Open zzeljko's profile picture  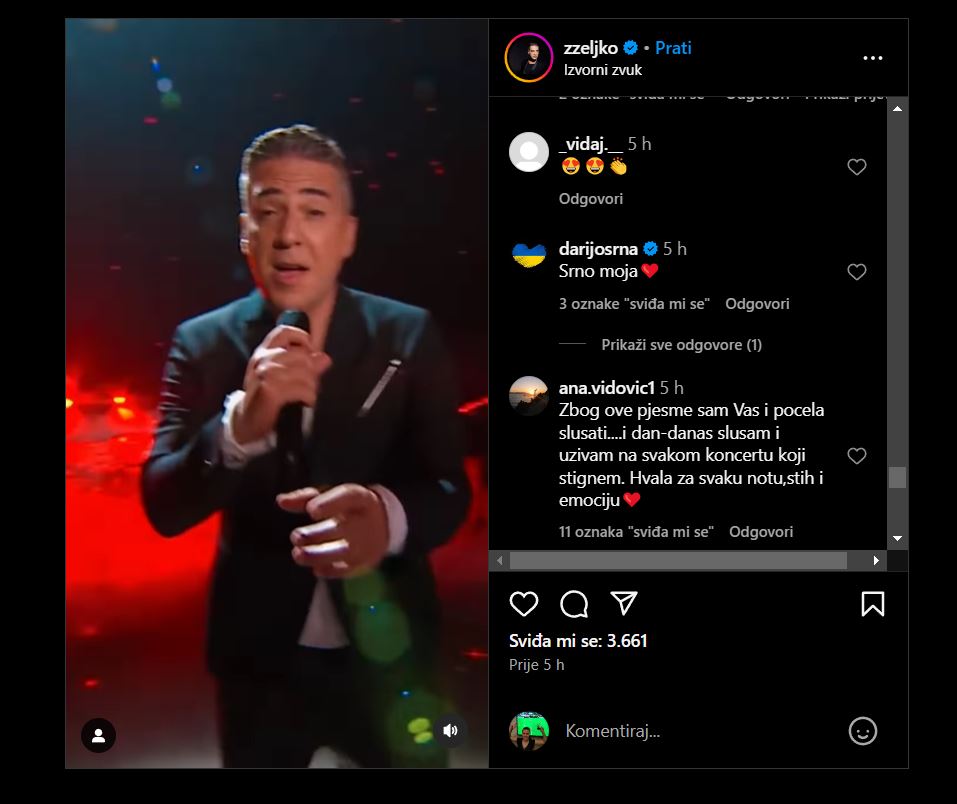tap(529, 57)
